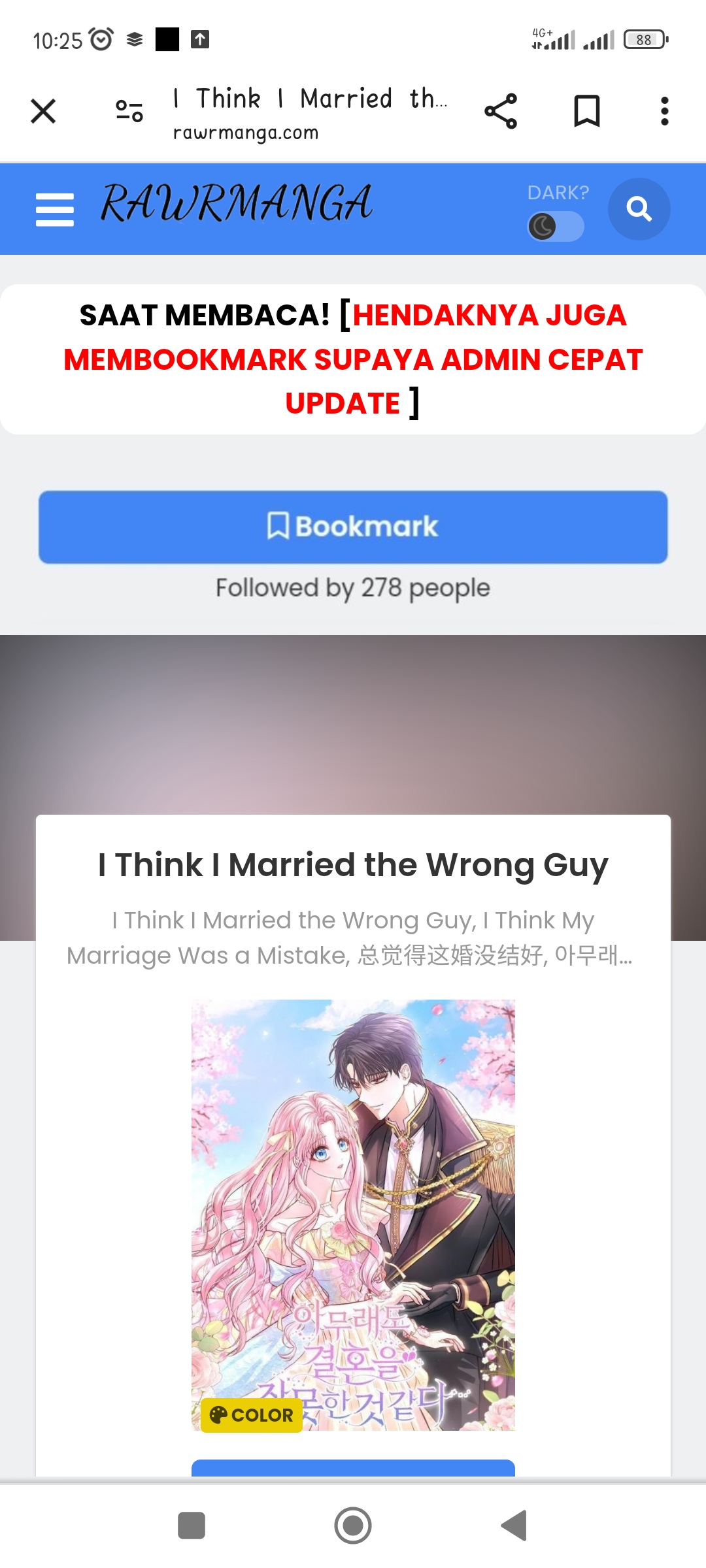706x1568 pixels.
Task: Share this manga page
Action: coord(501,111)
